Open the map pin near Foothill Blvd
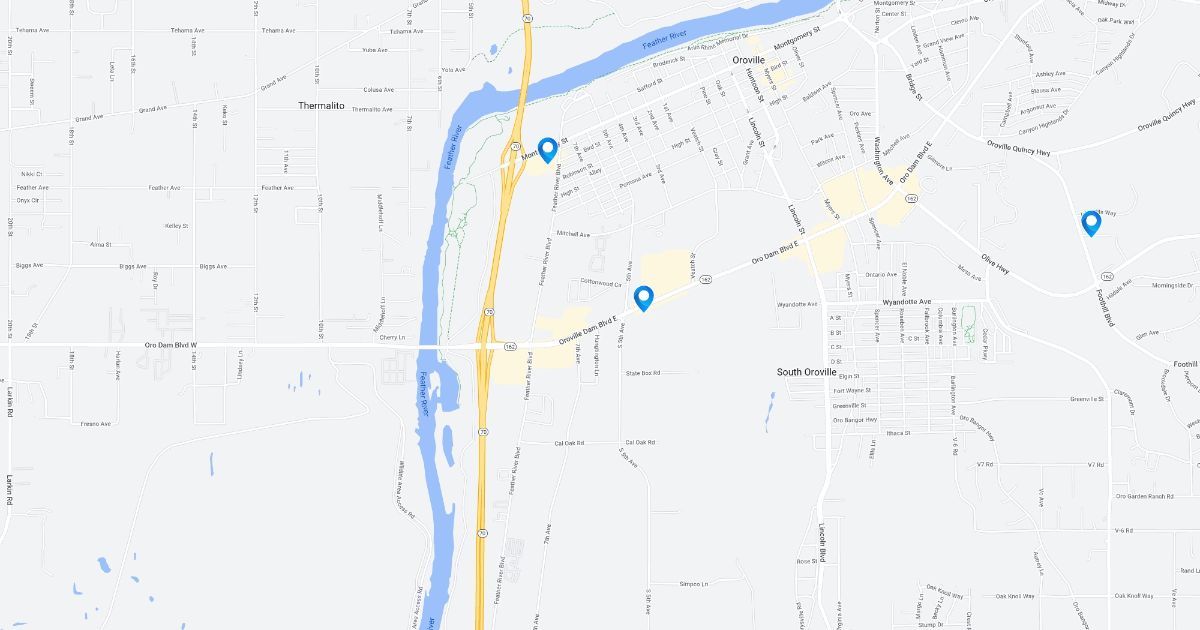The height and width of the screenshot is (630, 1200). coord(1091,222)
